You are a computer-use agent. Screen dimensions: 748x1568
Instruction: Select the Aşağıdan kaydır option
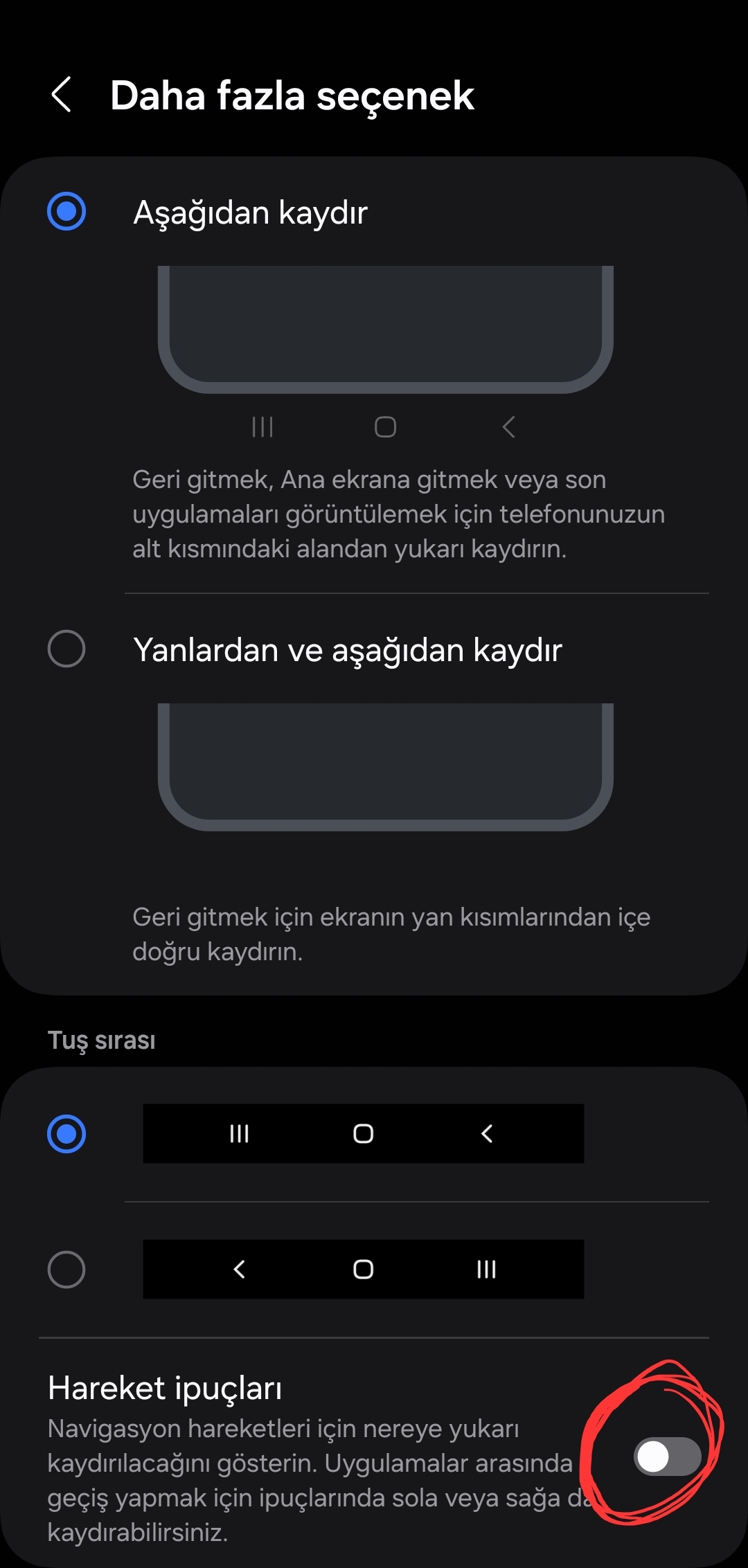[66, 211]
